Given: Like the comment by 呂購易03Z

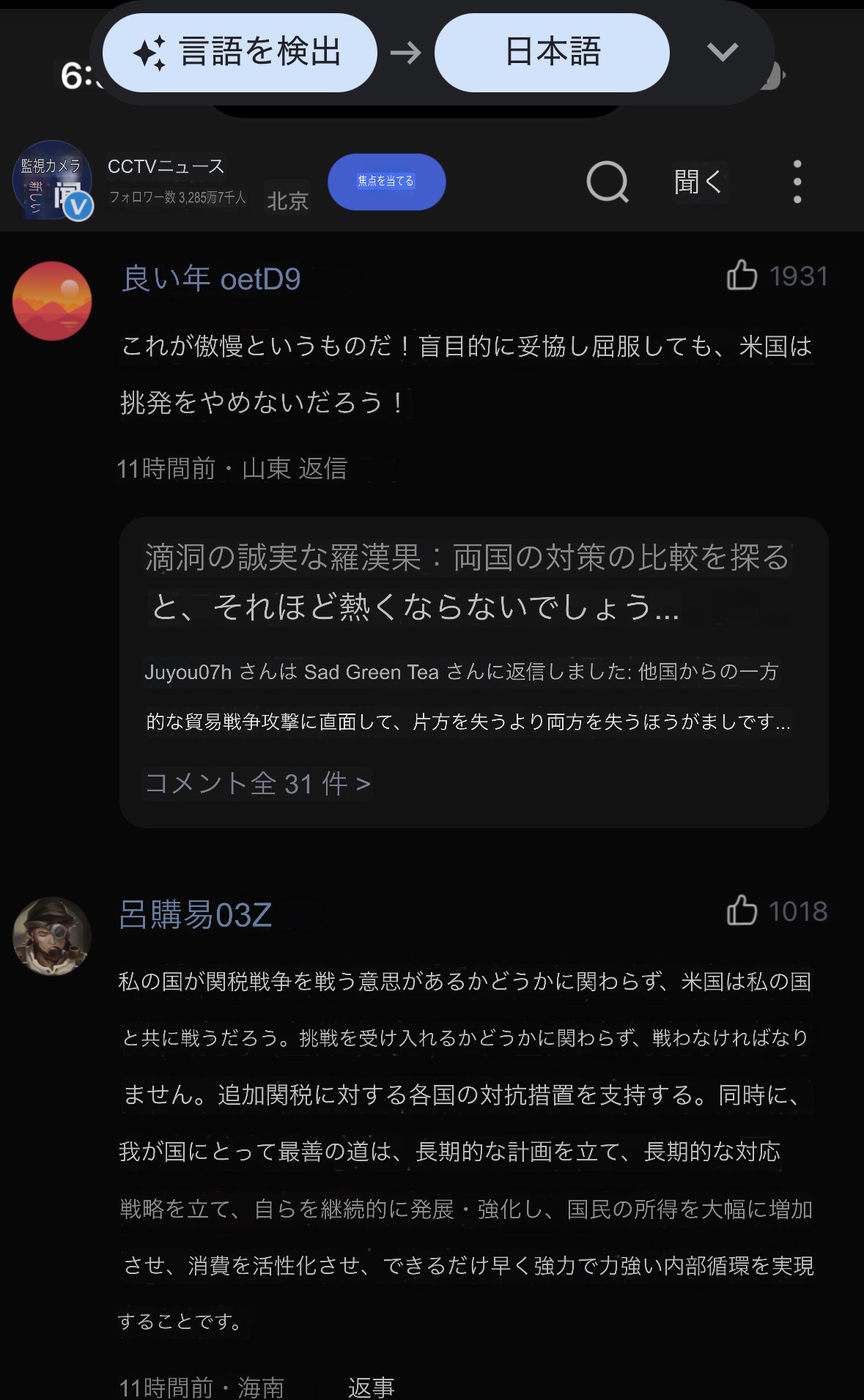Looking at the screenshot, I should click(742, 911).
